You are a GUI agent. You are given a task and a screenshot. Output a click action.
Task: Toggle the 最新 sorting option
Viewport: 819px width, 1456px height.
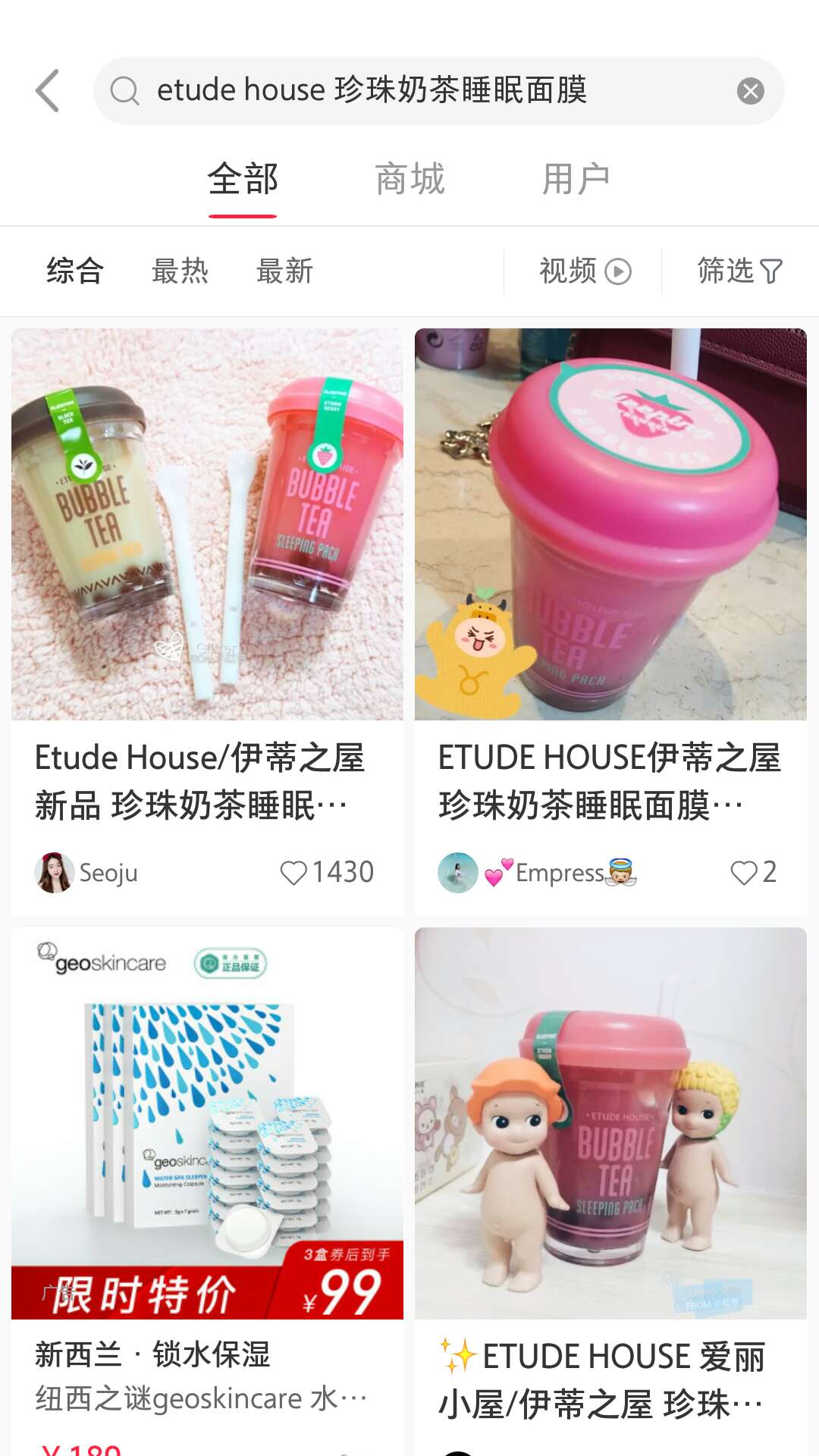pos(285,271)
